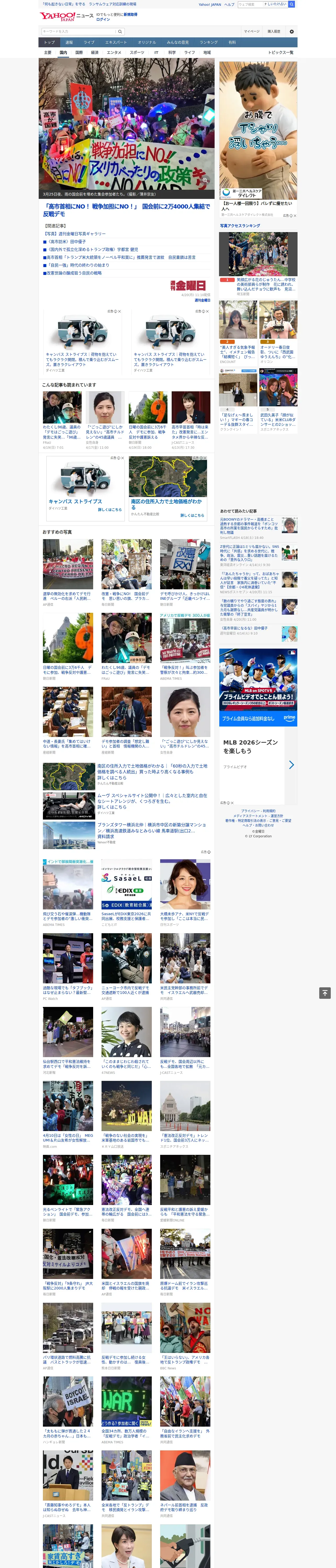Open the settings gear icon

click(x=292, y=32)
